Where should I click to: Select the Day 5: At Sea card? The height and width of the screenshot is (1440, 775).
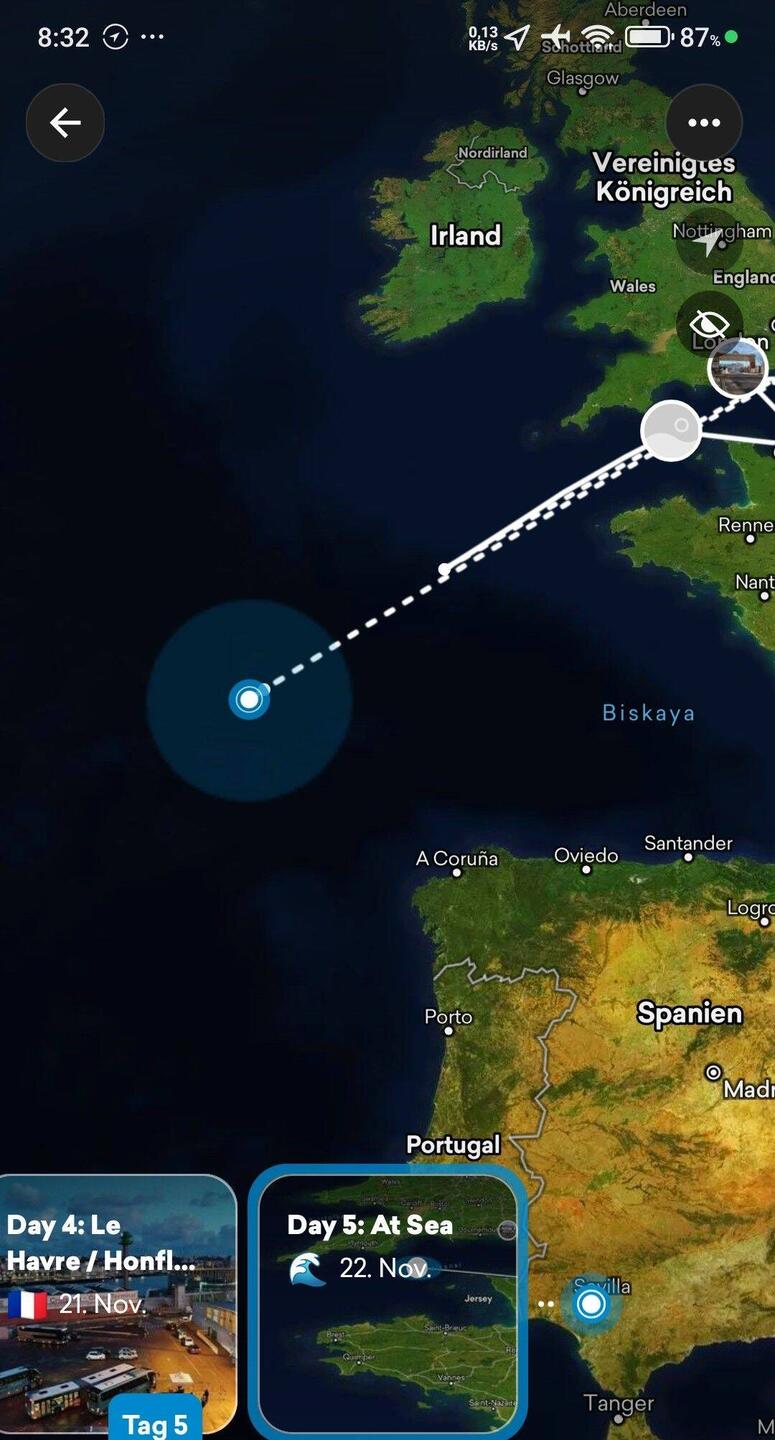[x=388, y=1300]
